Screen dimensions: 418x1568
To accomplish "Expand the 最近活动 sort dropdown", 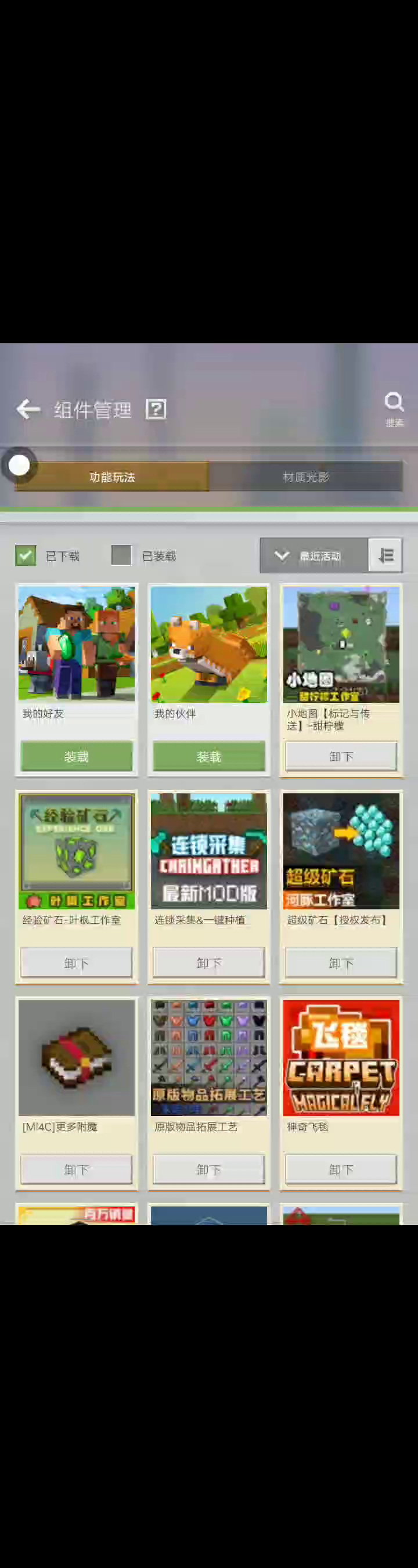I will click(x=314, y=555).
